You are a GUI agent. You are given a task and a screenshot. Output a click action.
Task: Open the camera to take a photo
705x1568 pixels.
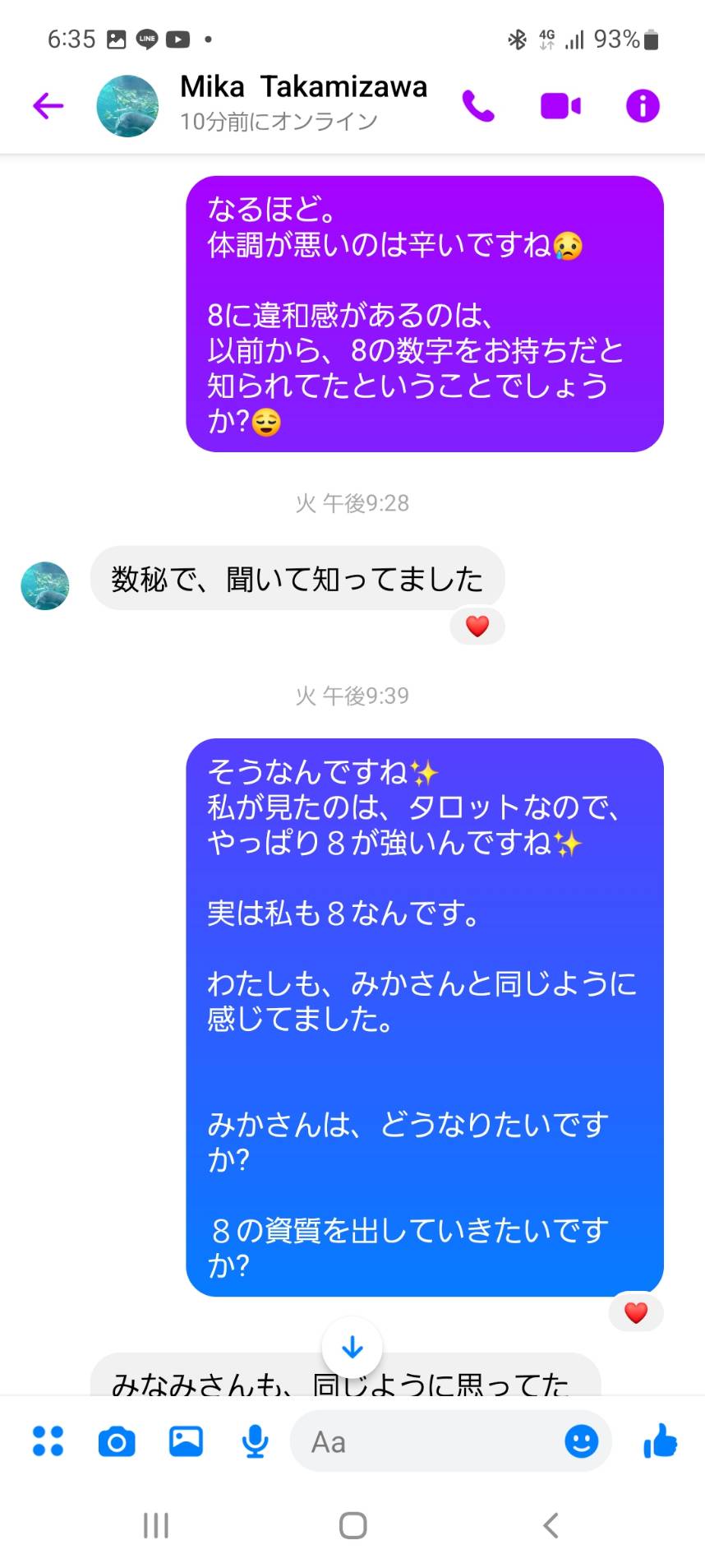coord(117,1441)
